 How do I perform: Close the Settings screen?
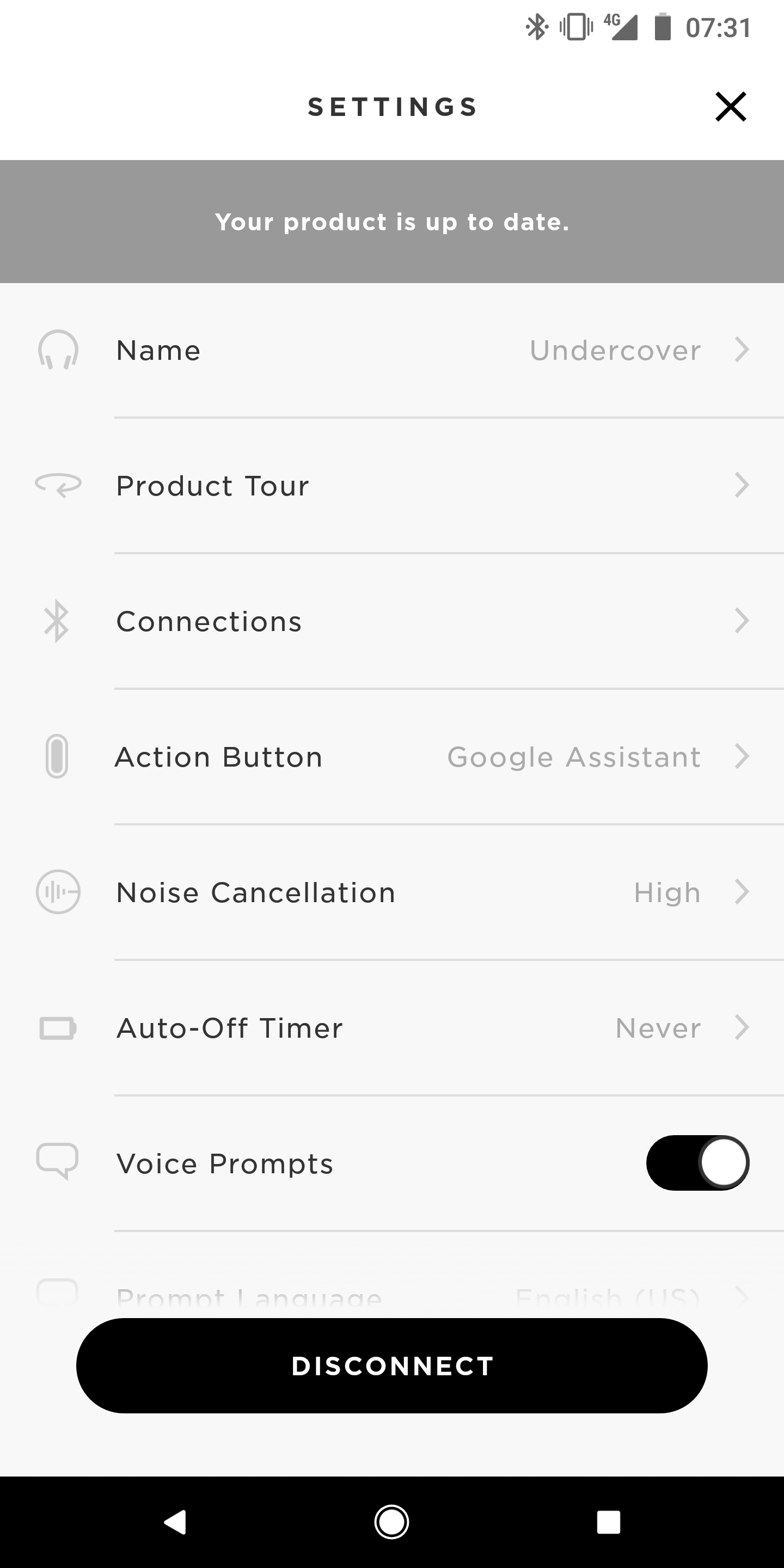click(731, 107)
